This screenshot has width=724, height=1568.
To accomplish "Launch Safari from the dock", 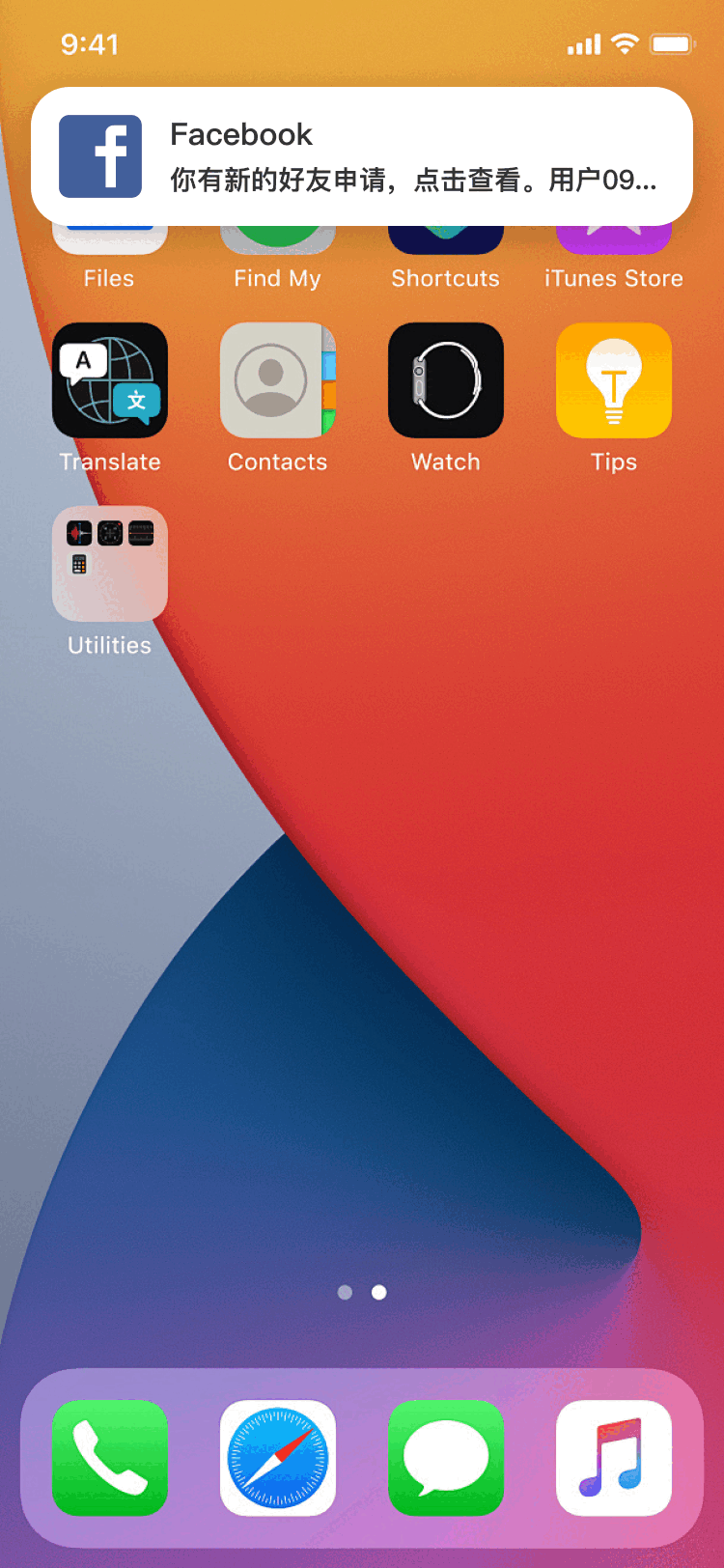I will coord(278,1458).
